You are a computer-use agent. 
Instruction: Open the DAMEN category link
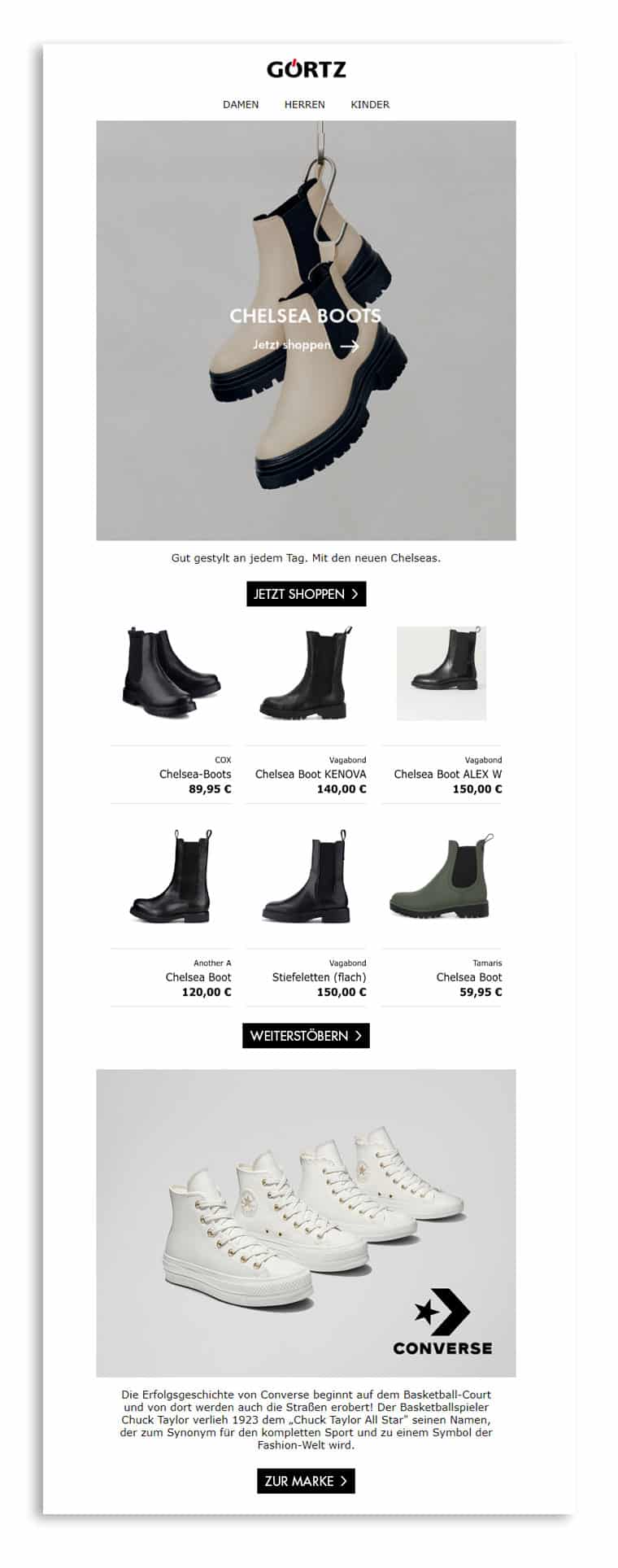point(241,104)
